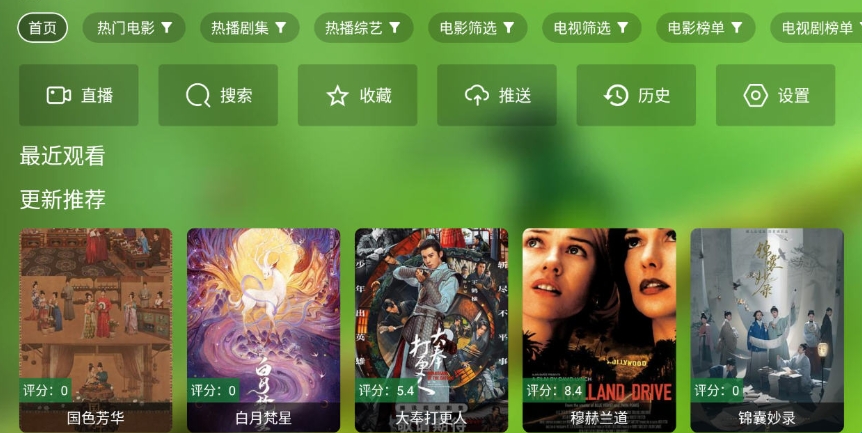Choose the 穆赫兰道 movie card
862x433 pixels.
pos(599,330)
